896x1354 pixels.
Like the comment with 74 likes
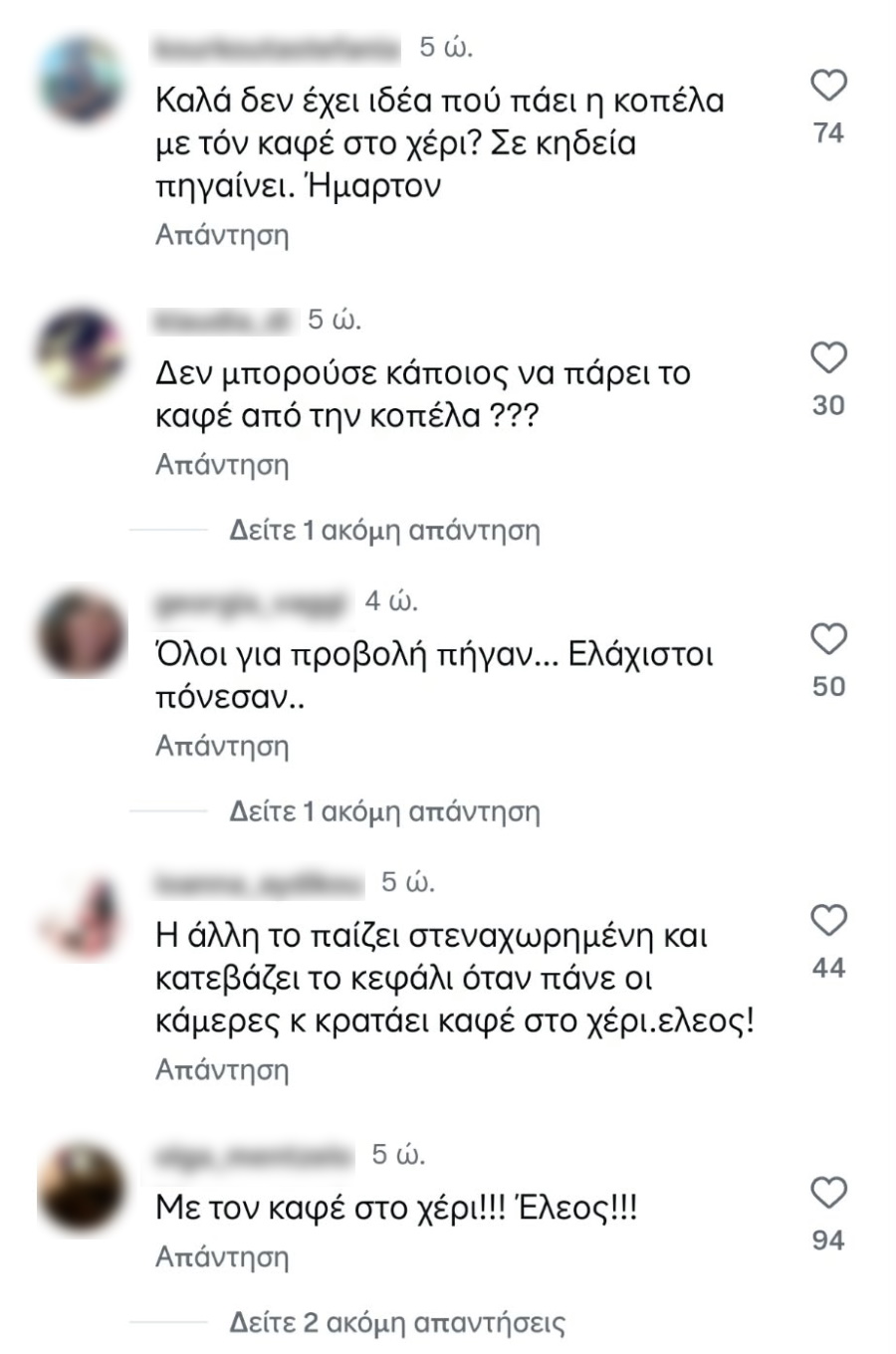828,87
